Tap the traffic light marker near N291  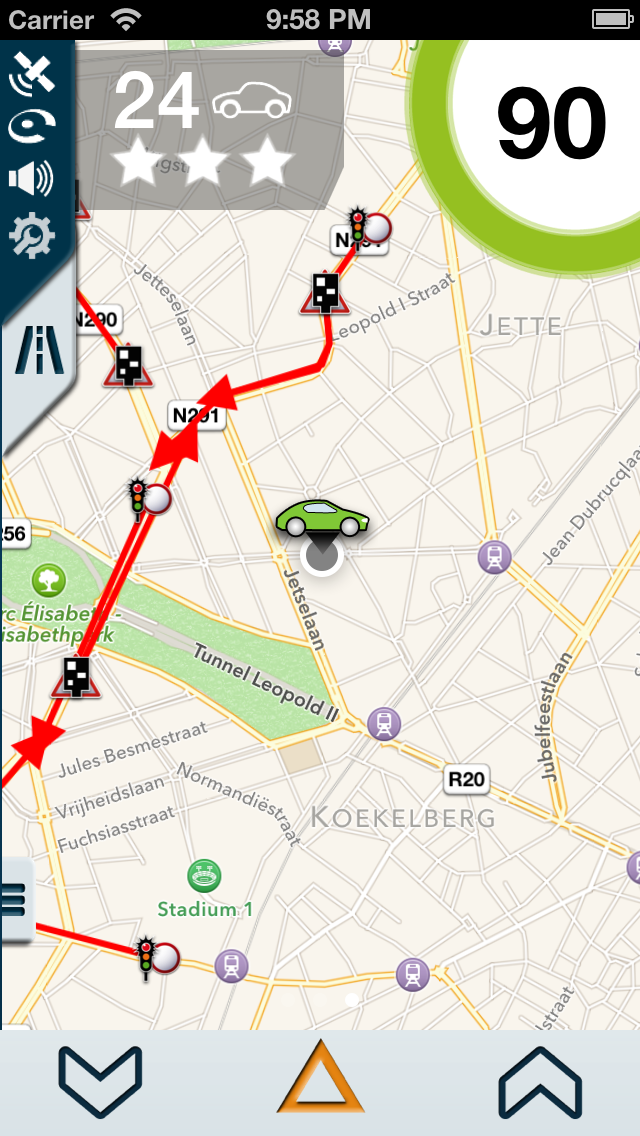tap(148, 496)
